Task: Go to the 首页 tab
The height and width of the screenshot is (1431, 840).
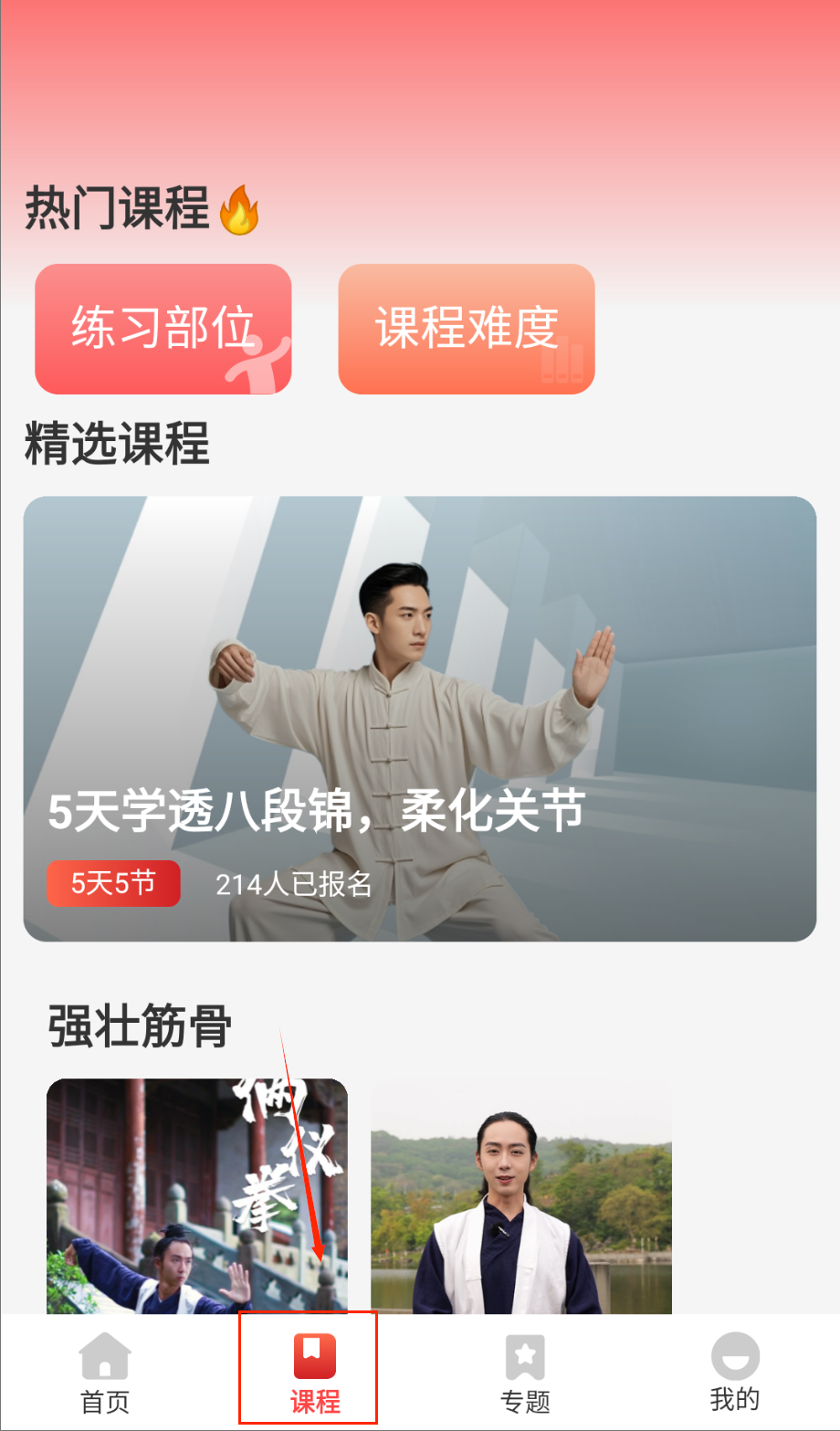Action: pos(105,1373)
